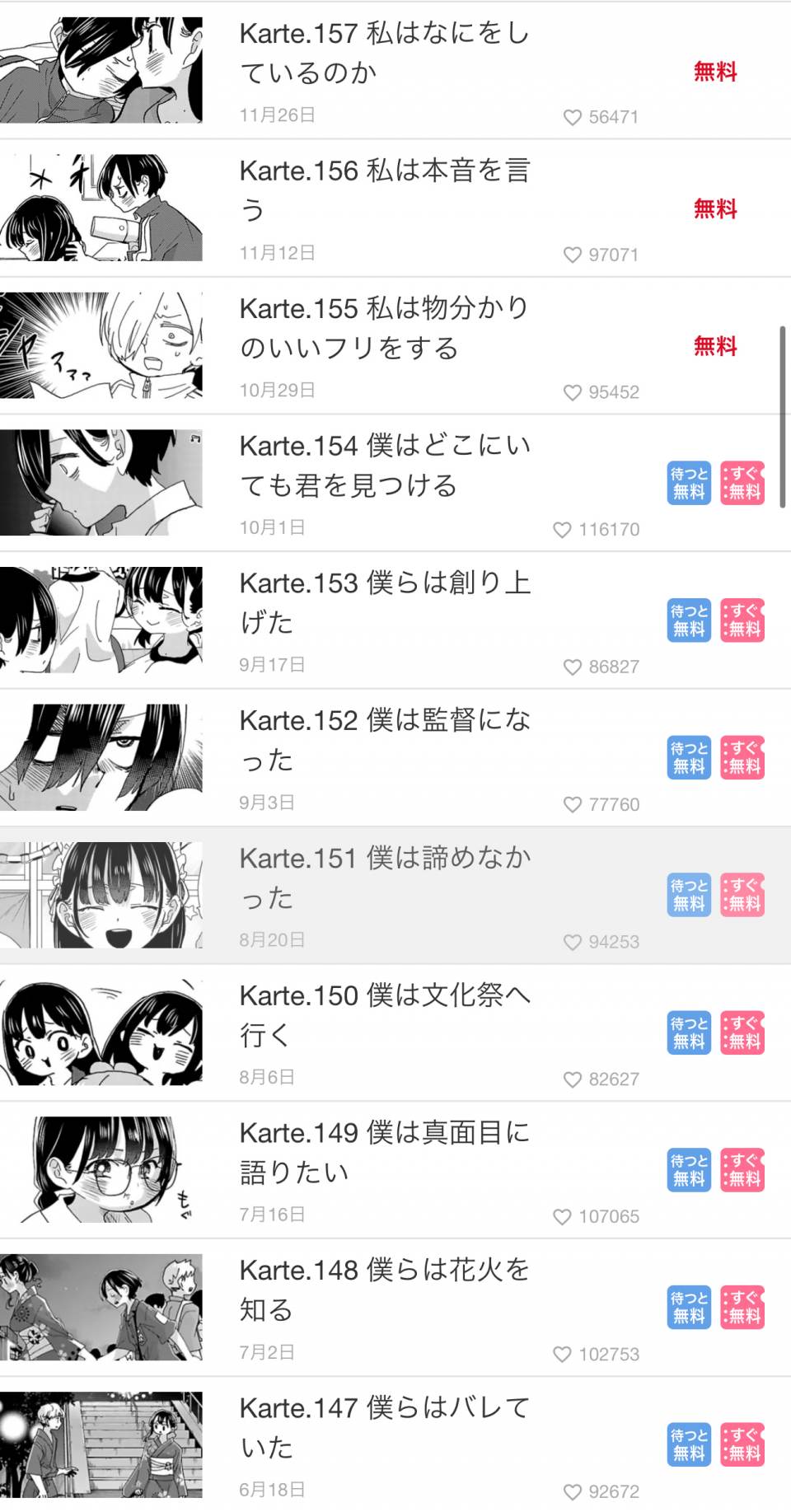
Task: Tap すぐ無料 button on Karte.154
Action: click(742, 483)
